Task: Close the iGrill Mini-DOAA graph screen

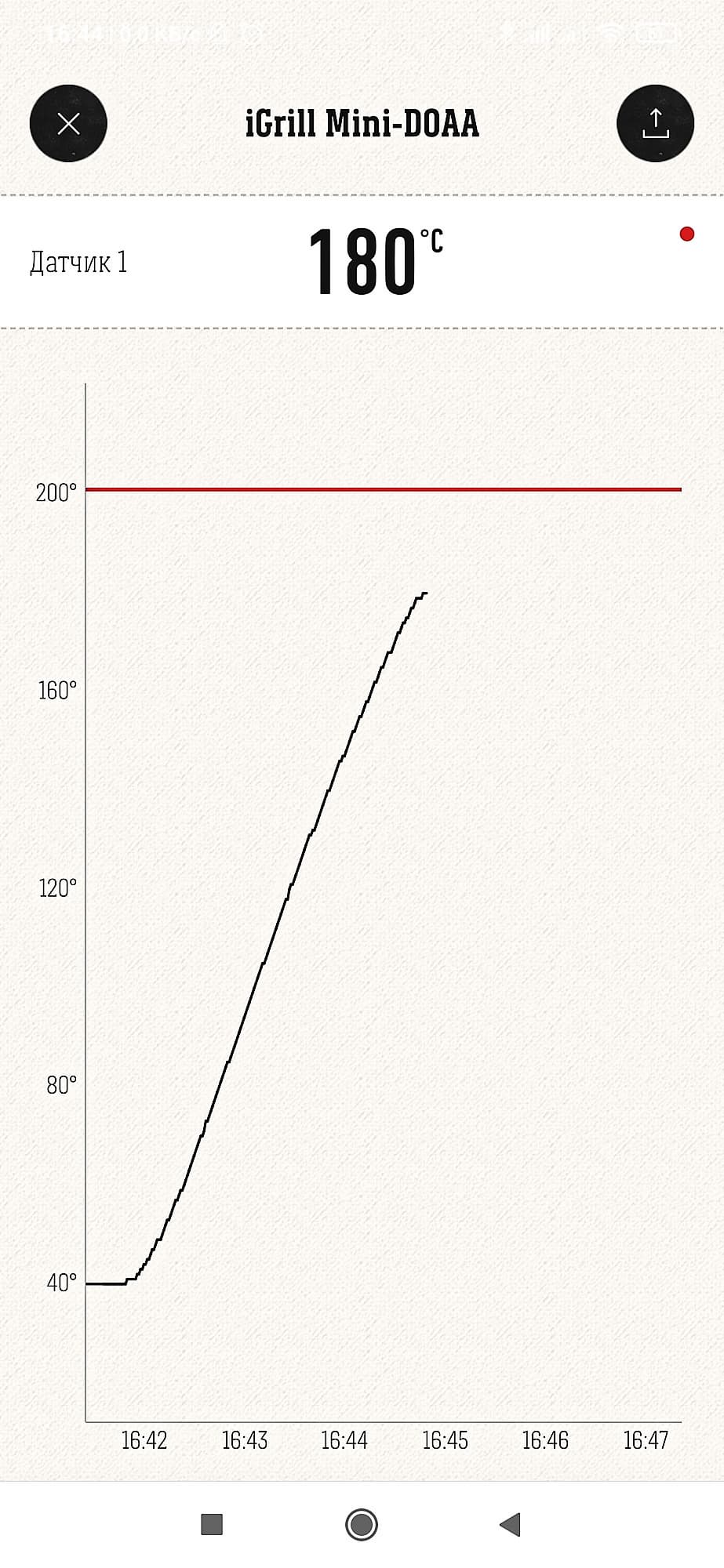Action: pyautogui.click(x=68, y=124)
